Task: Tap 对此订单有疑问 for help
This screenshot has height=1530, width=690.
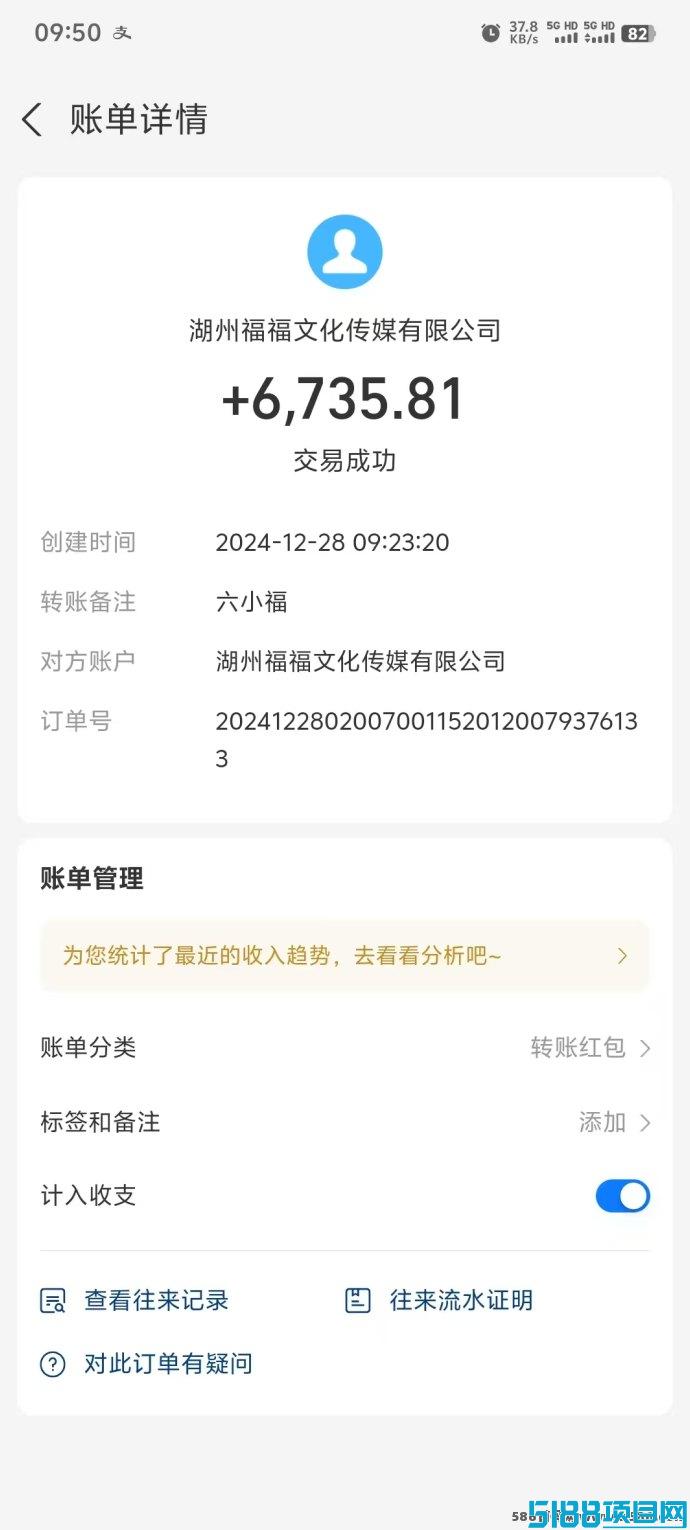Action: (x=146, y=1363)
